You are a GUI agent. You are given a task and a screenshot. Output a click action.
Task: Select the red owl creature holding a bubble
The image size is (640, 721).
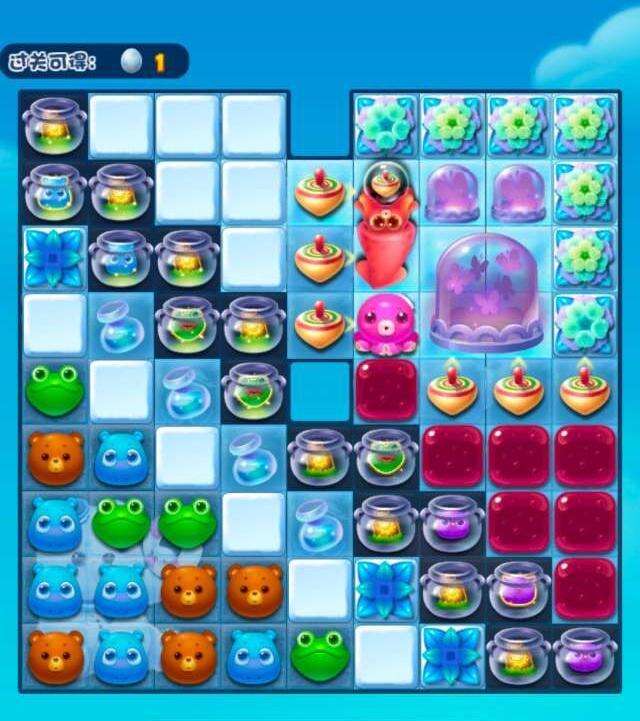point(384,225)
